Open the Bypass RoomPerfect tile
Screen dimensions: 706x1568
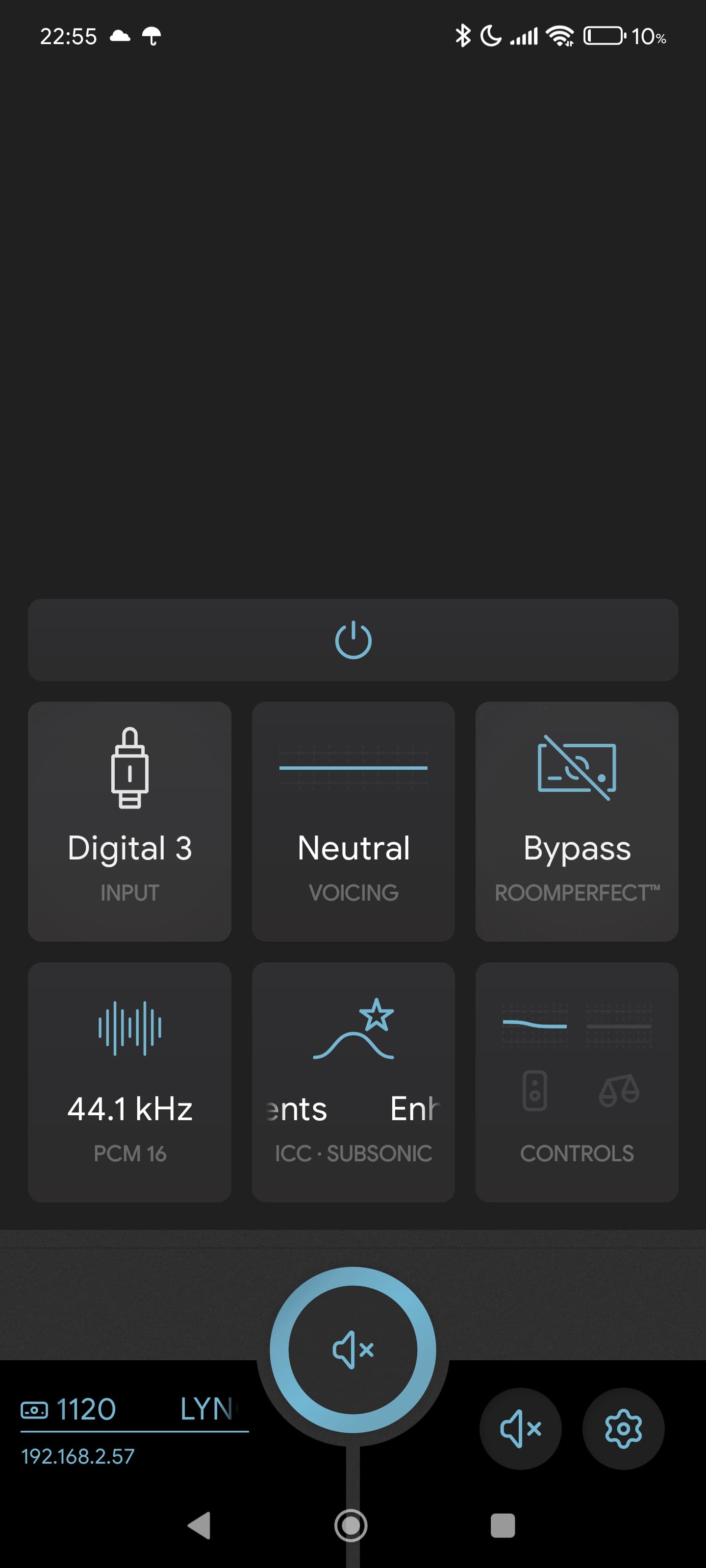577,821
